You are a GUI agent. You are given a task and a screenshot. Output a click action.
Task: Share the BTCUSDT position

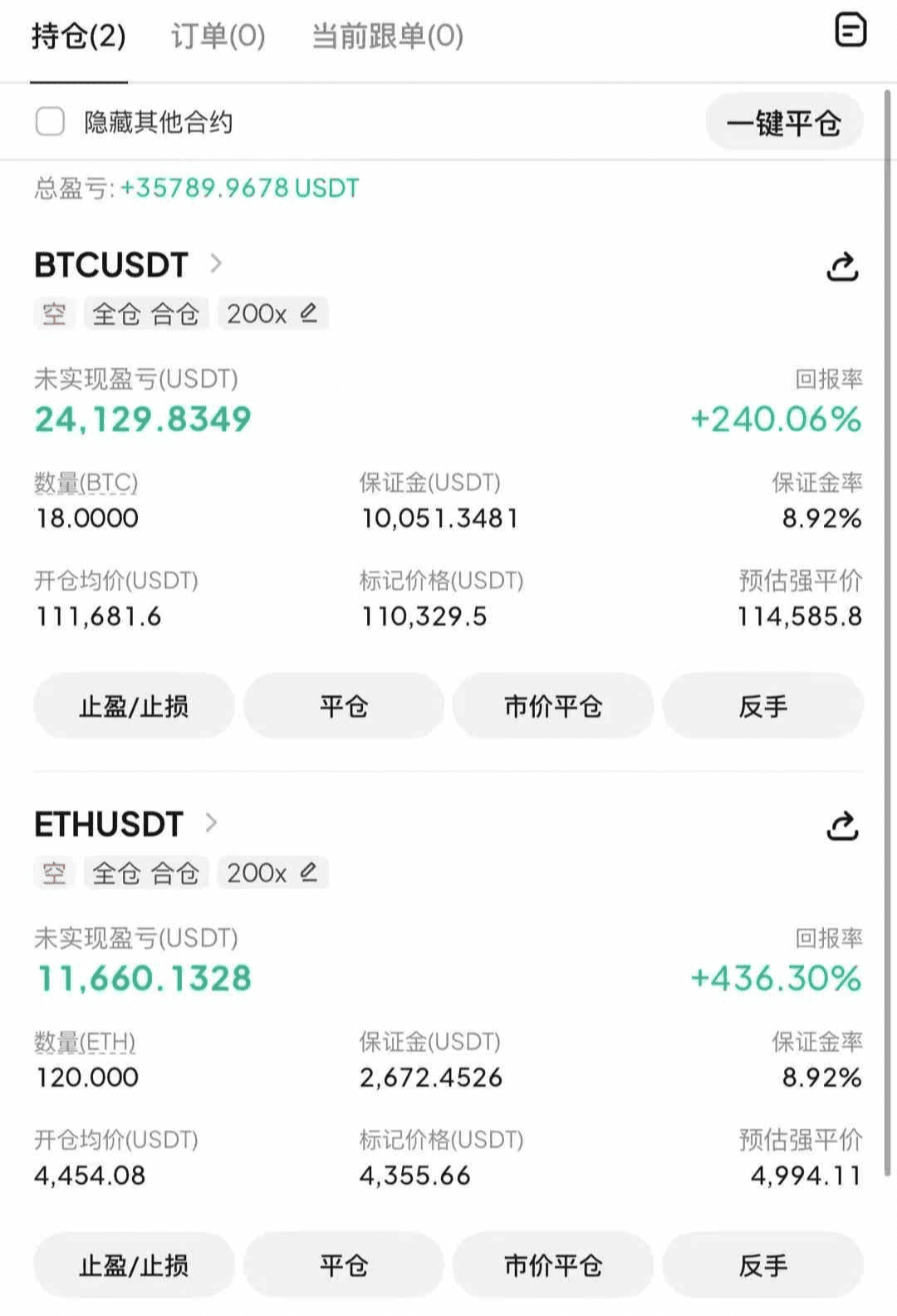click(842, 267)
